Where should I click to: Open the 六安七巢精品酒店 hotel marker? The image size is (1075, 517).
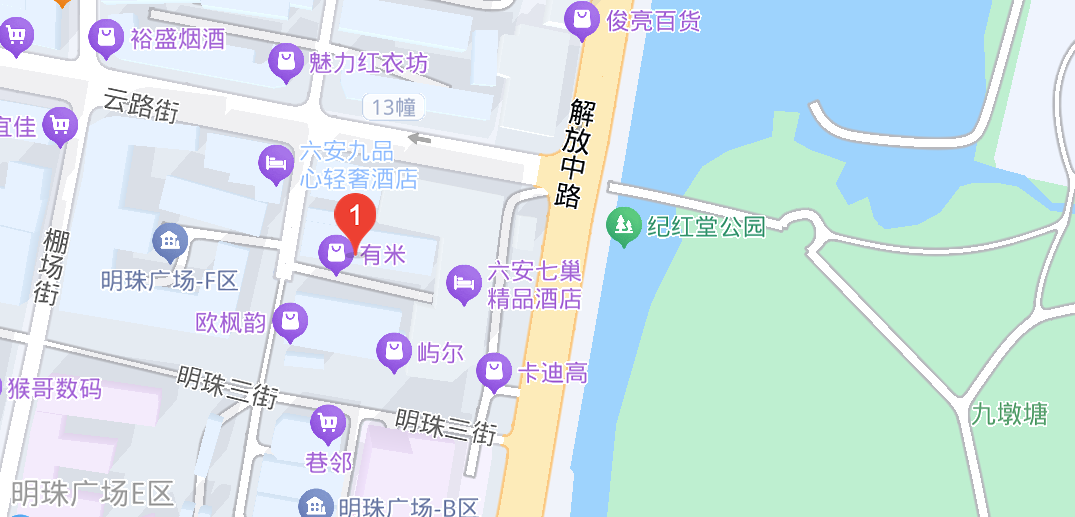point(462,283)
